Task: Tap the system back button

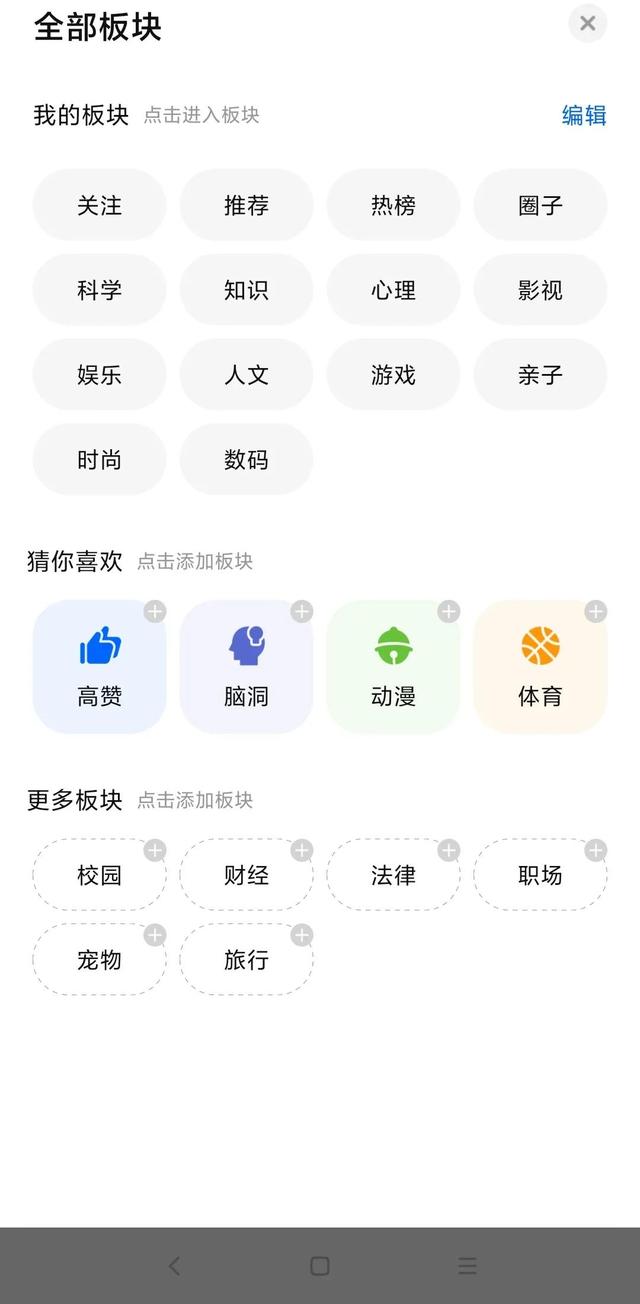Action: click(x=174, y=1266)
